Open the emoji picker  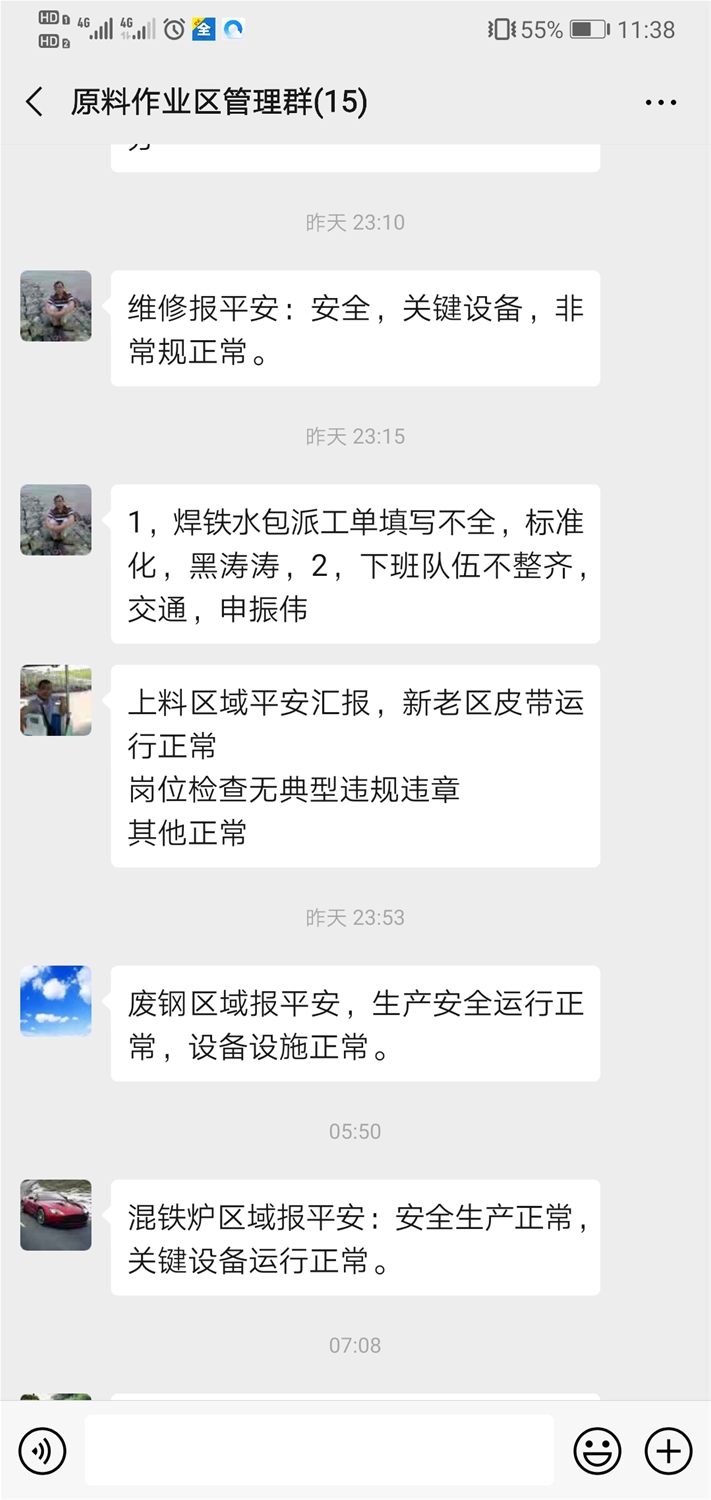pyautogui.click(x=597, y=1450)
